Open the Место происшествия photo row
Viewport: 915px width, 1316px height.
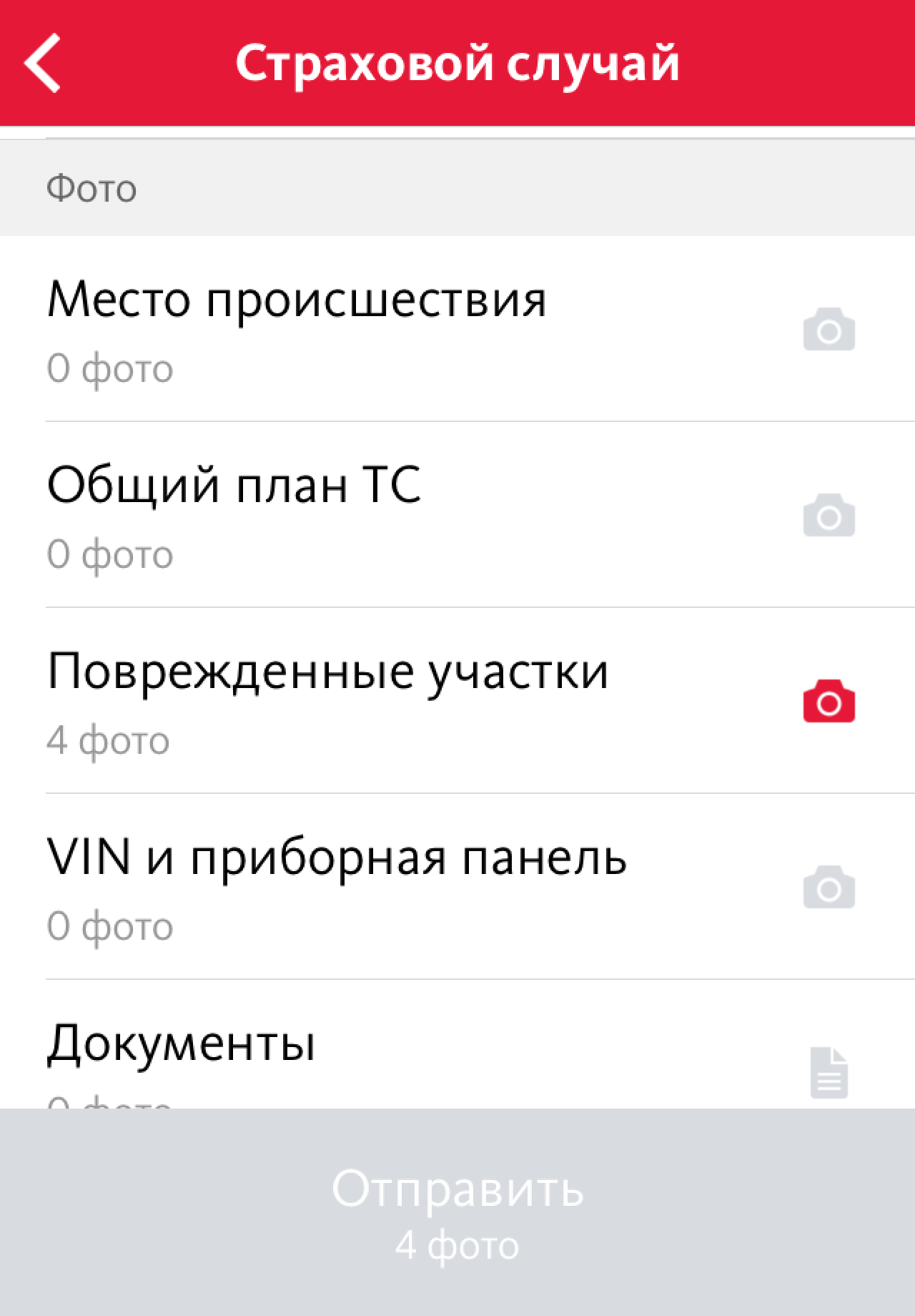(457, 329)
